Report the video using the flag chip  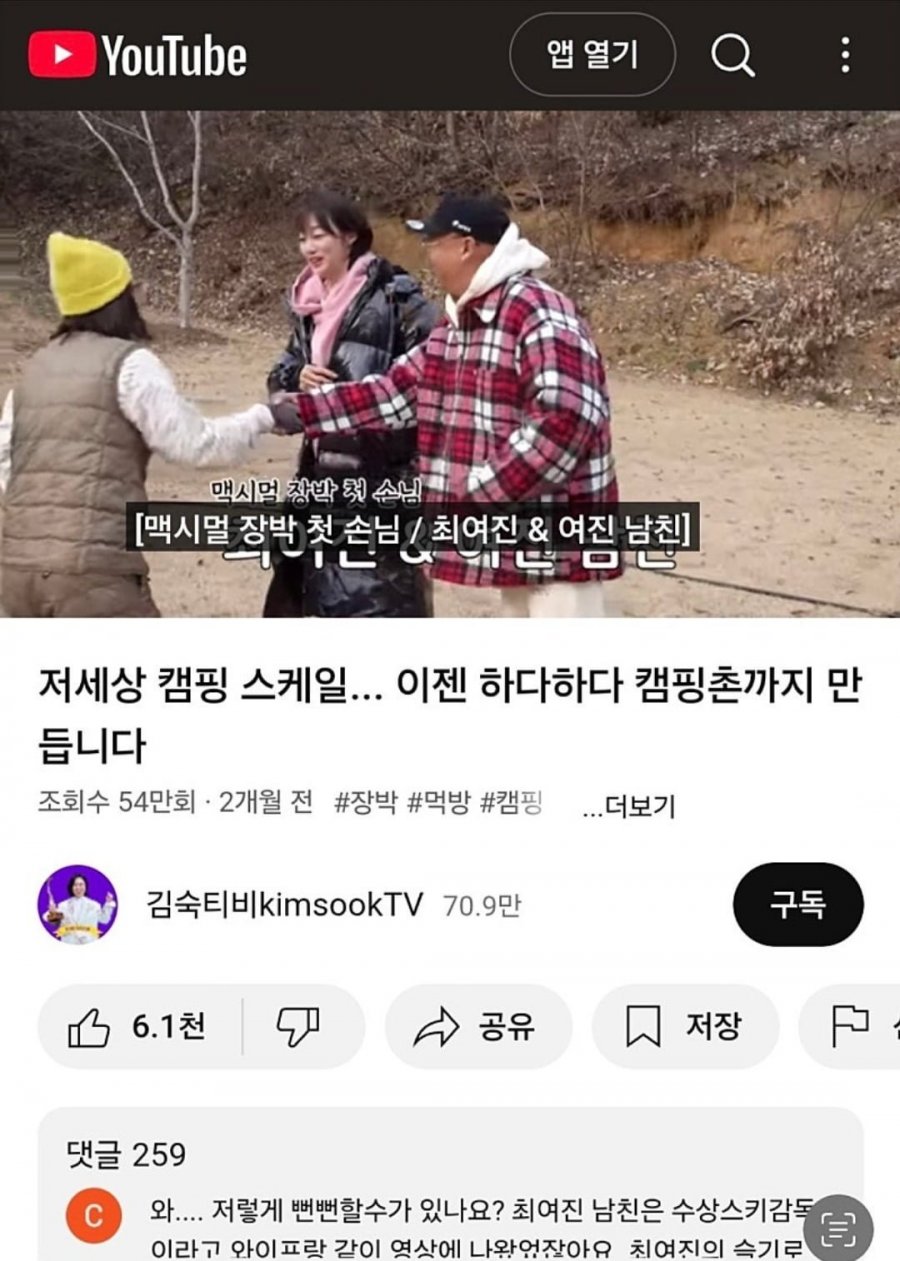[850, 1027]
